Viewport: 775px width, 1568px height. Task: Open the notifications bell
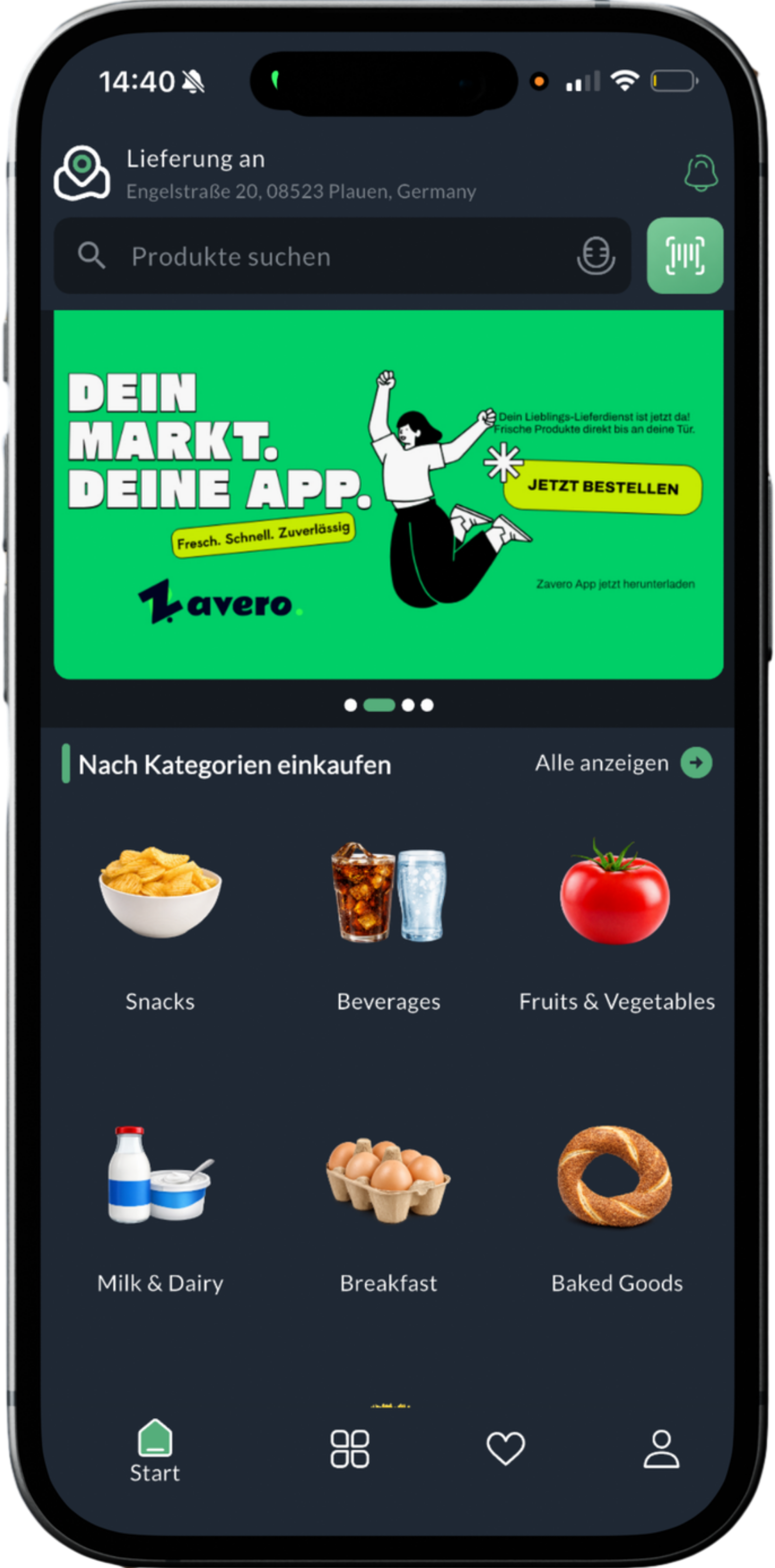tap(701, 174)
